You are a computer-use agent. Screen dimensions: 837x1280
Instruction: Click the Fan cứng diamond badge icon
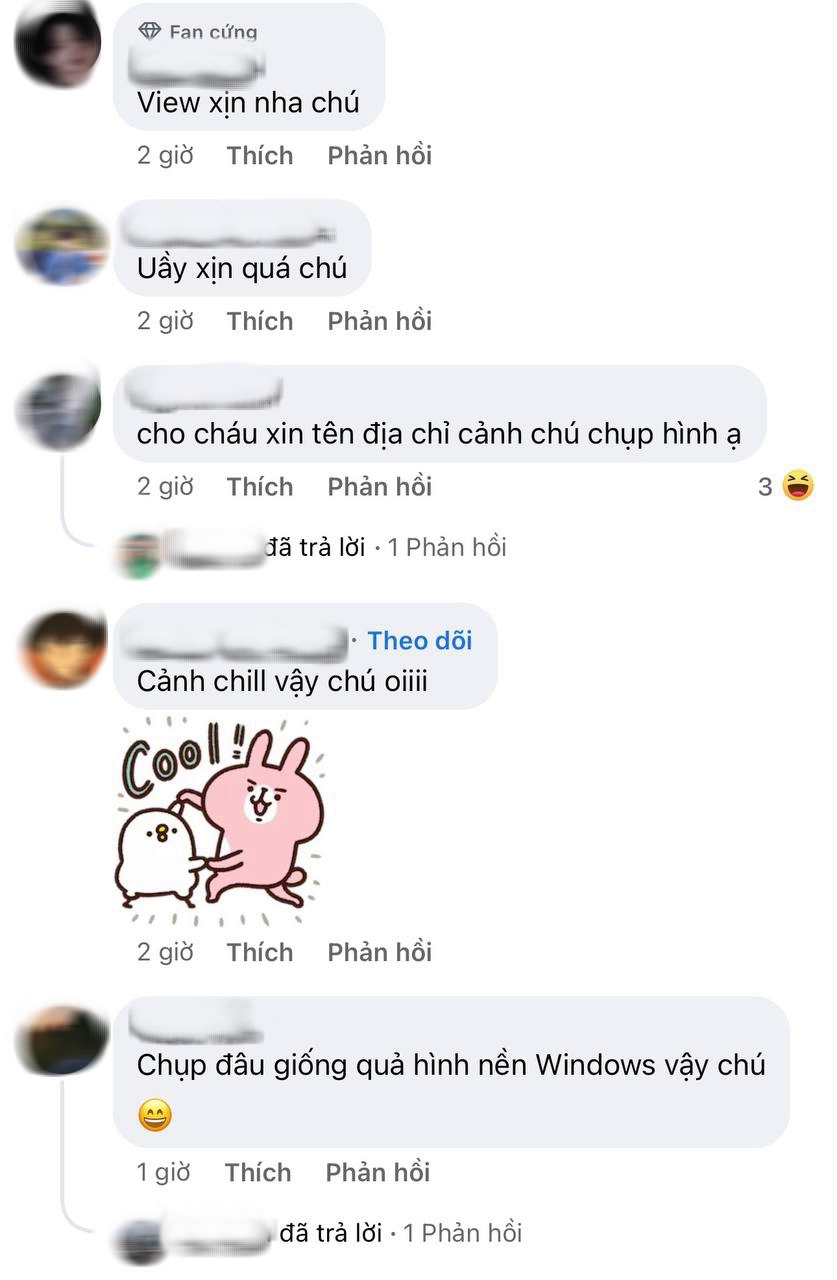click(x=152, y=31)
